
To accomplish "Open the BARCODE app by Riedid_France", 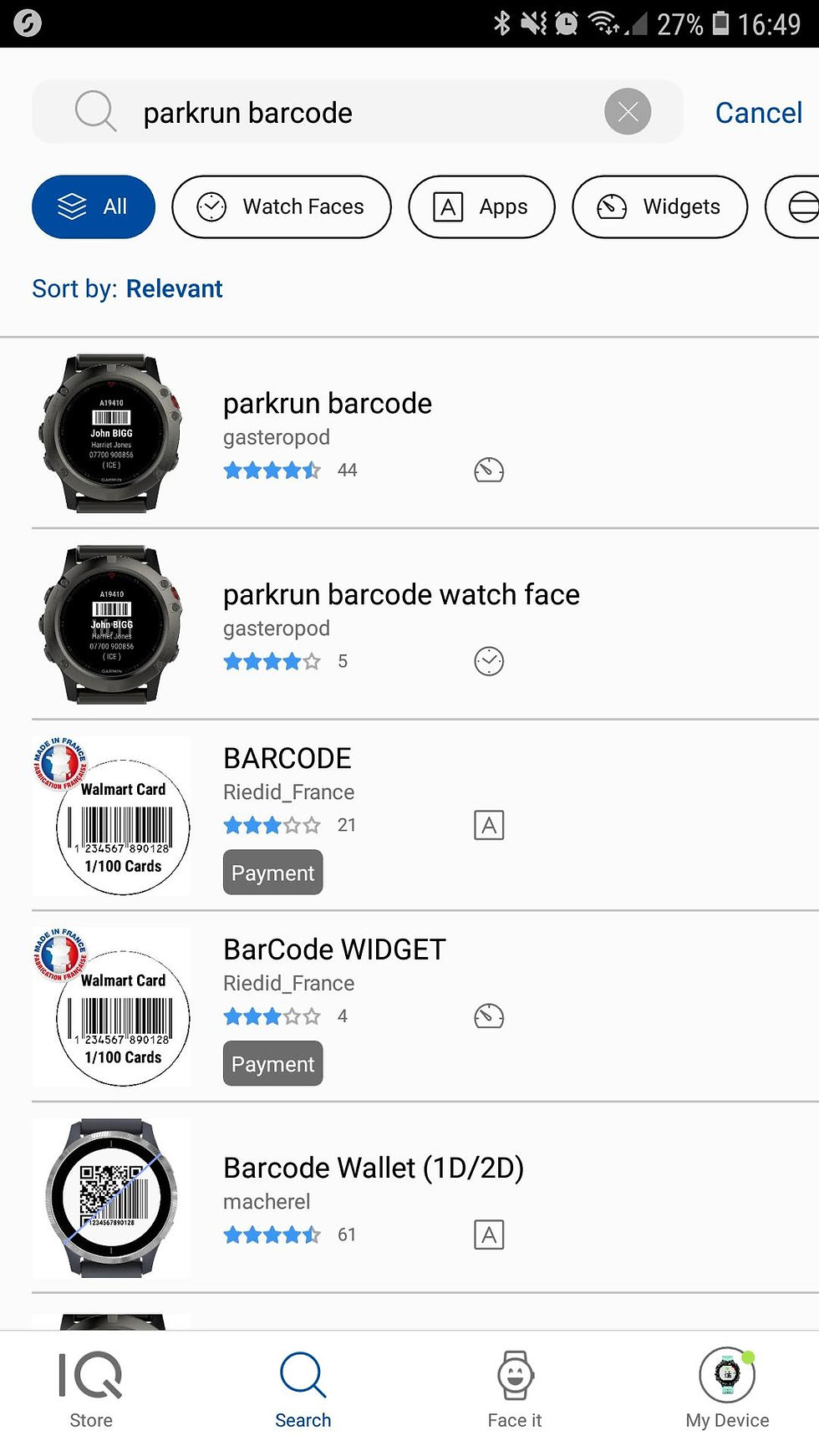I will tap(425, 816).
